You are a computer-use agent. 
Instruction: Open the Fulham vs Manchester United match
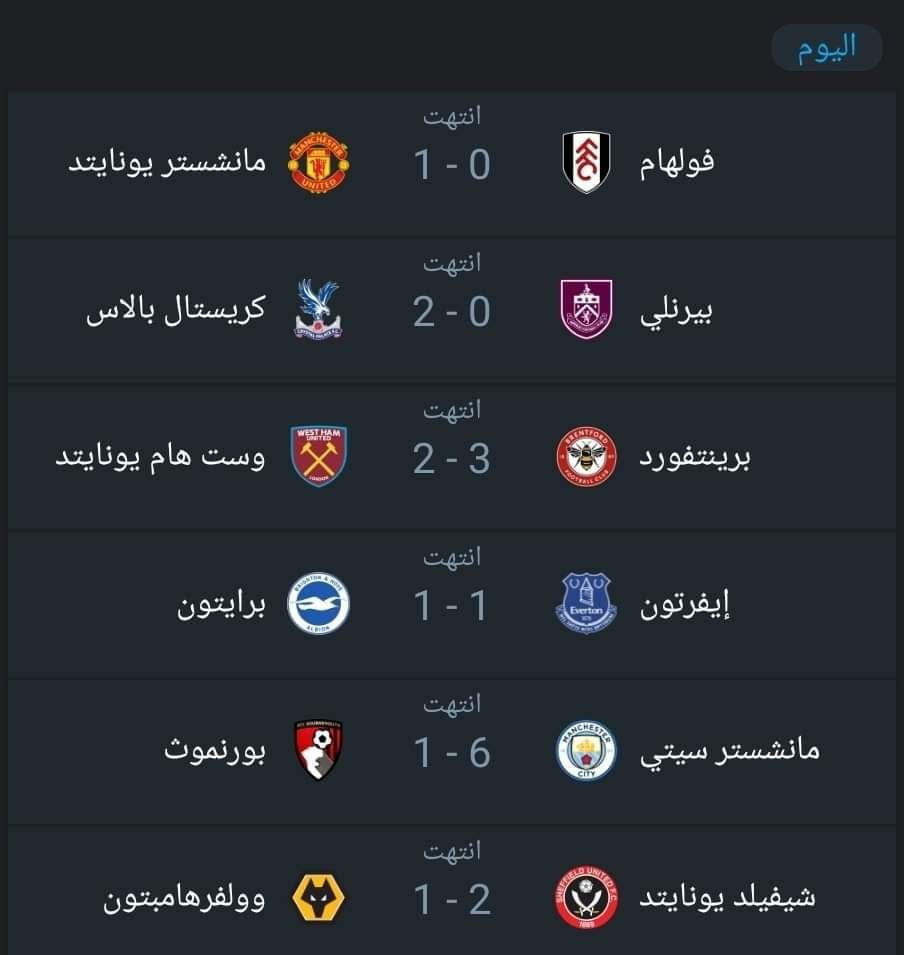point(452,165)
